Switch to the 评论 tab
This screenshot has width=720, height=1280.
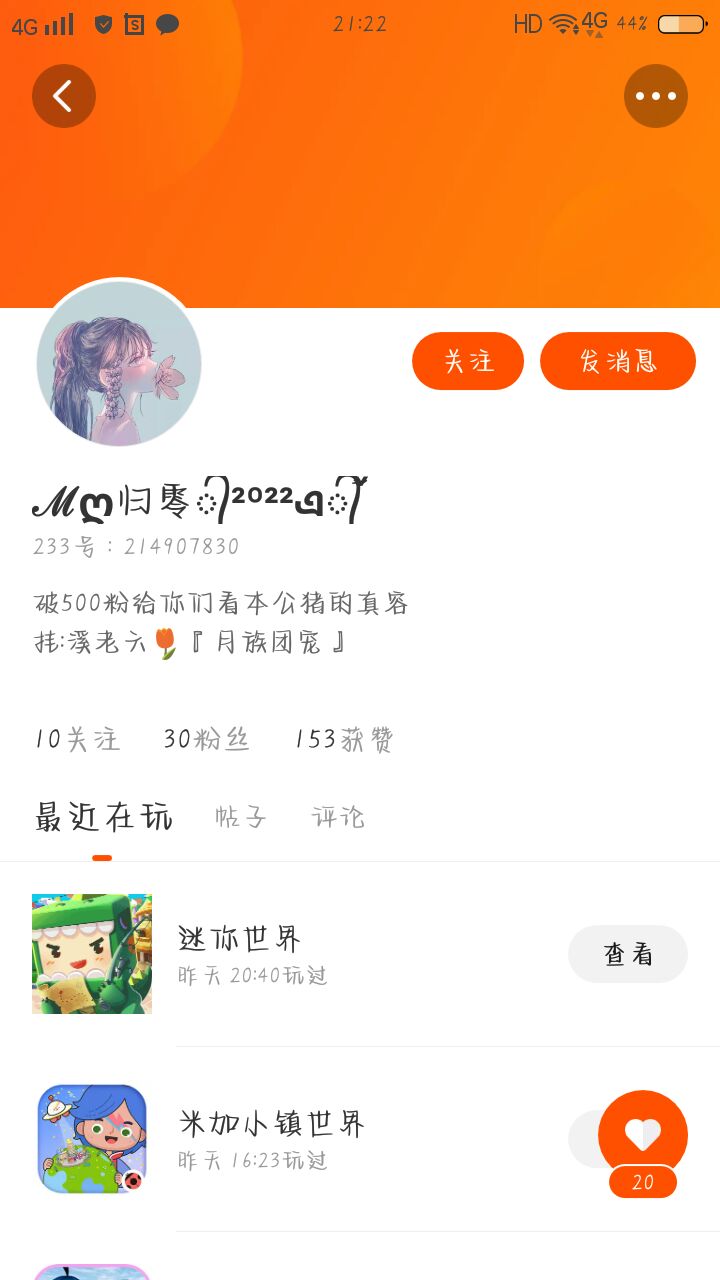pyautogui.click(x=338, y=817)
